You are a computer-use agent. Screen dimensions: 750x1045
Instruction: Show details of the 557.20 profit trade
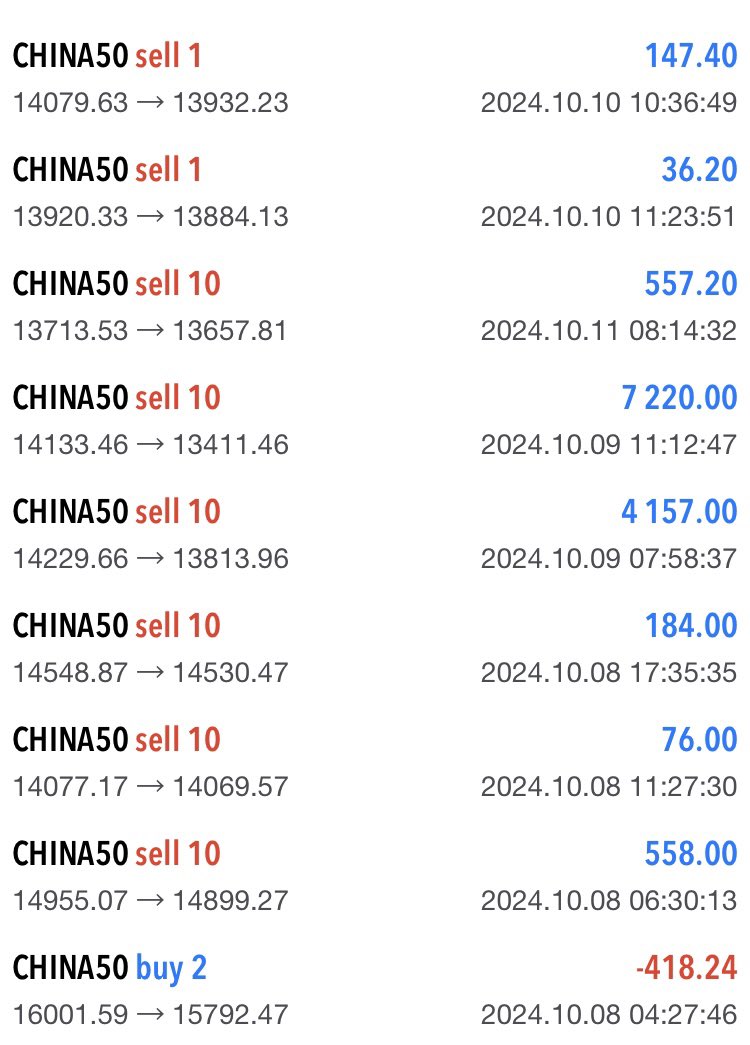pyautogui.click(x=375, y=306)
